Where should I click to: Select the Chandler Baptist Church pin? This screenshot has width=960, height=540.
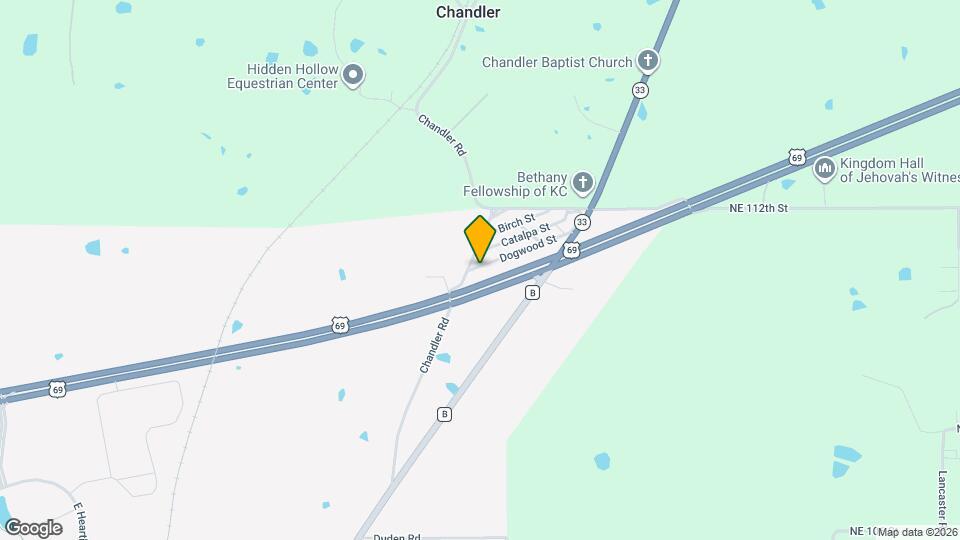tap(648, 62)
